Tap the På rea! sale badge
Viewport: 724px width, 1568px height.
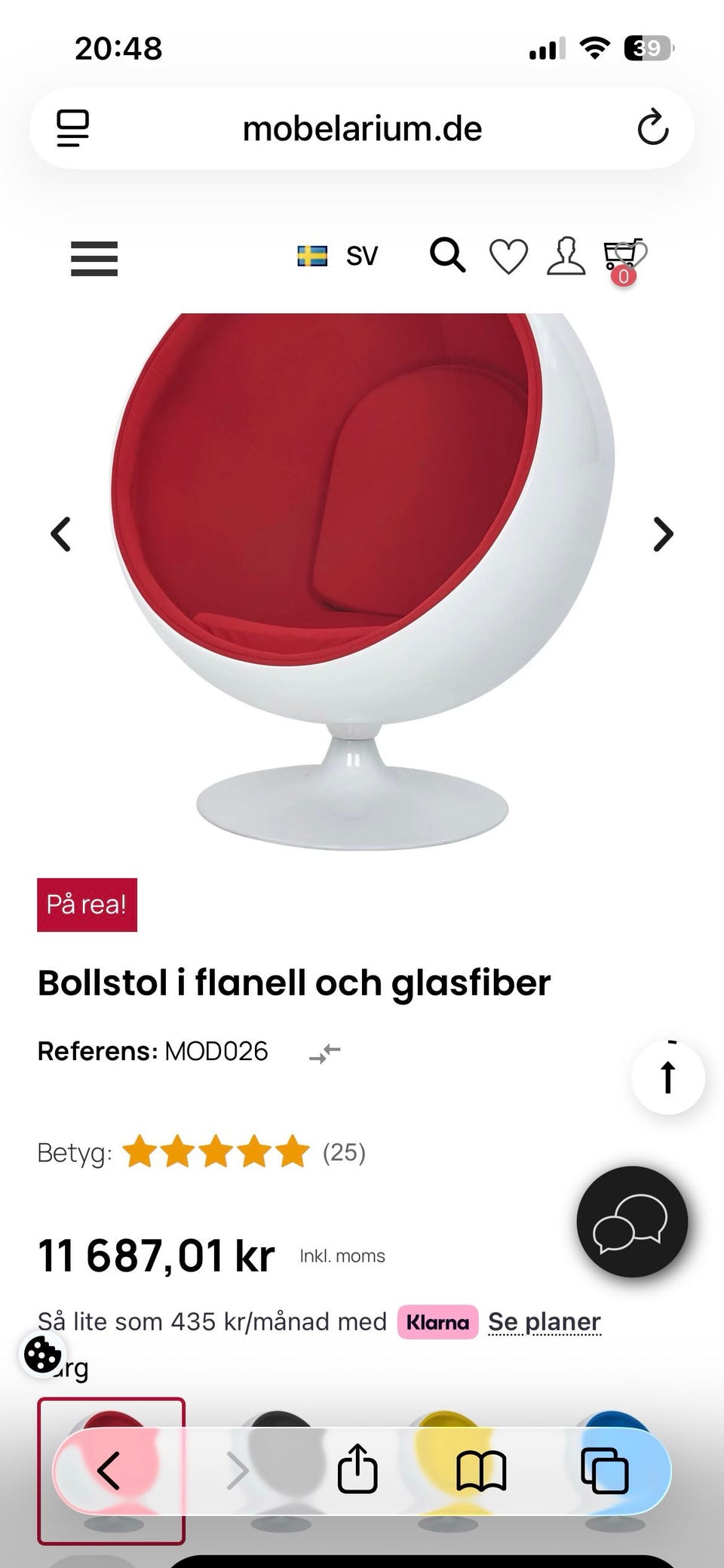87,905
